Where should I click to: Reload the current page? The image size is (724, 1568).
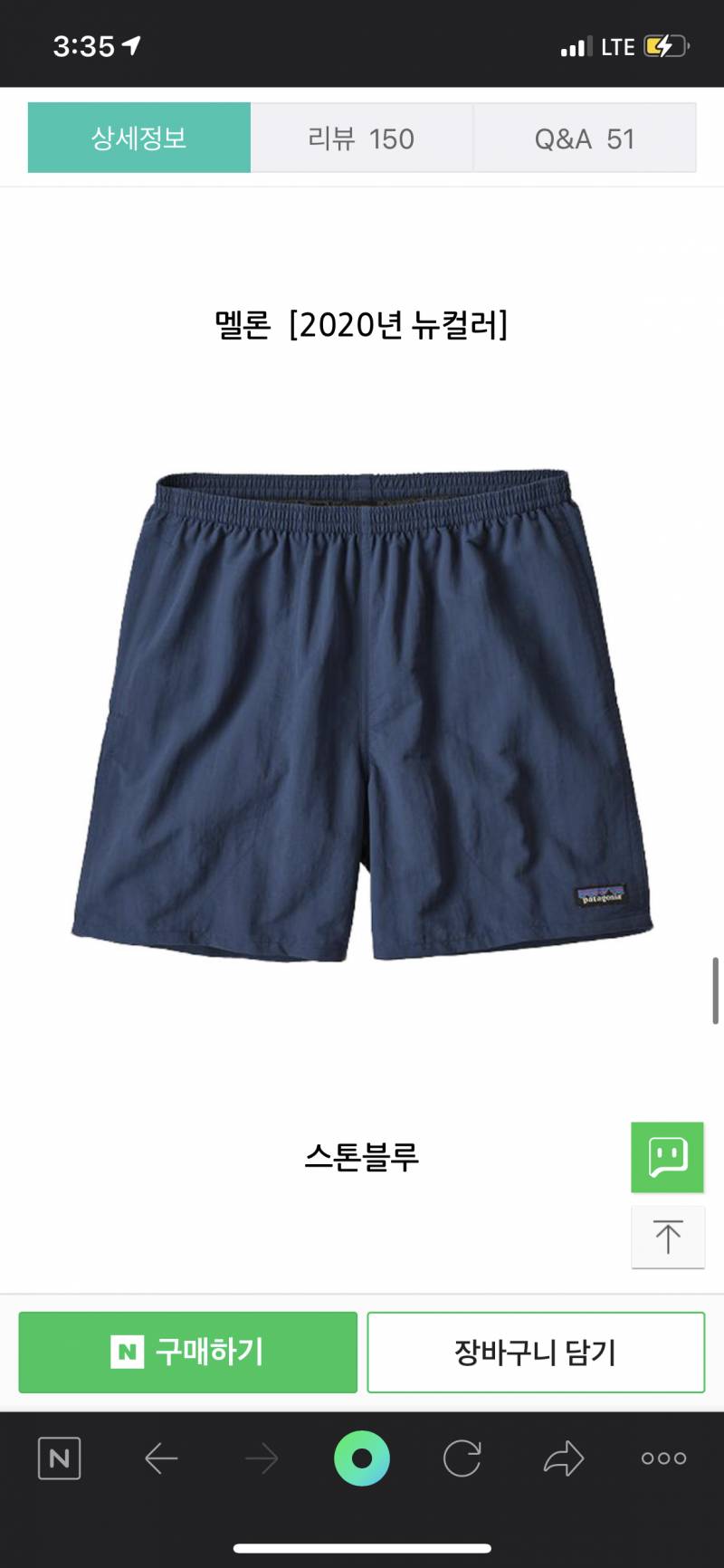pyautogui.click(x=462, y=1458)
